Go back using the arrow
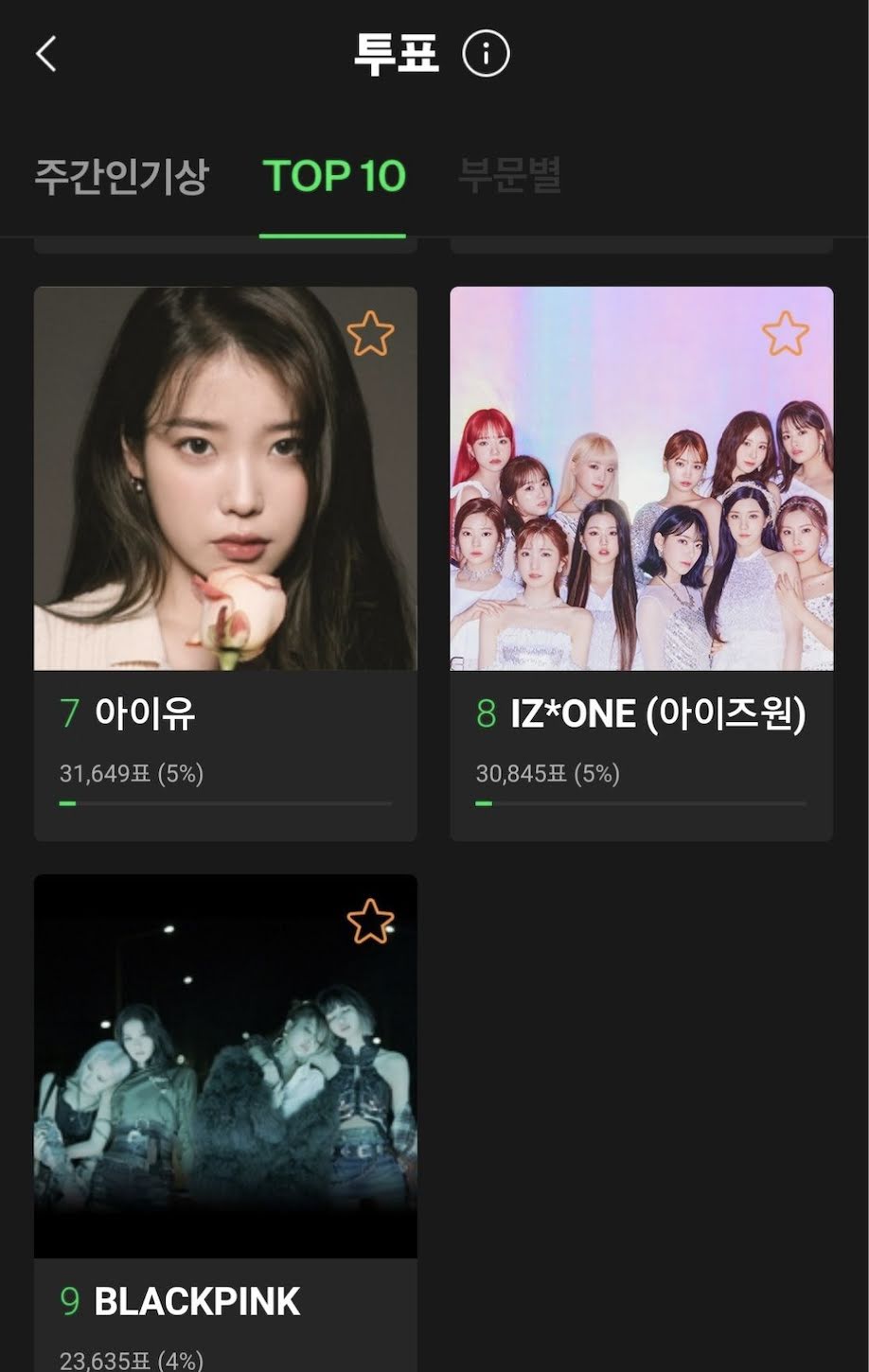Viewport: 869px width, 1372px height. click(x=46, y=54)
